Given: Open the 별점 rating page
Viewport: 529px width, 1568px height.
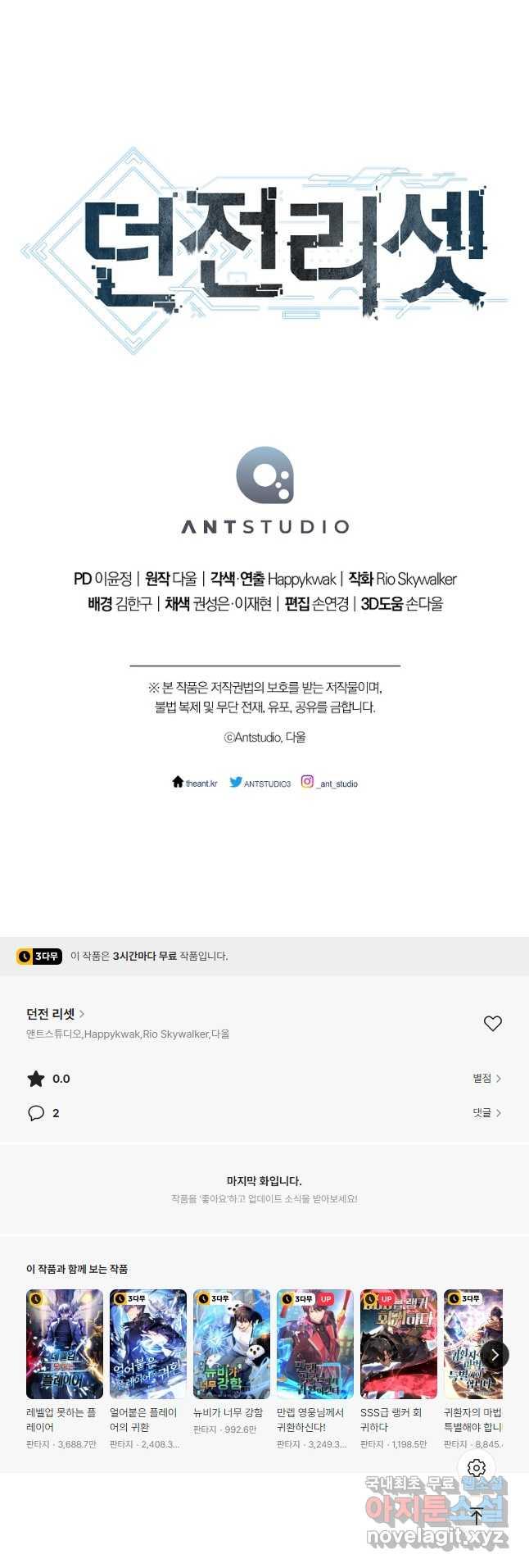Looking at the screenshot, I should [486, 1079].
